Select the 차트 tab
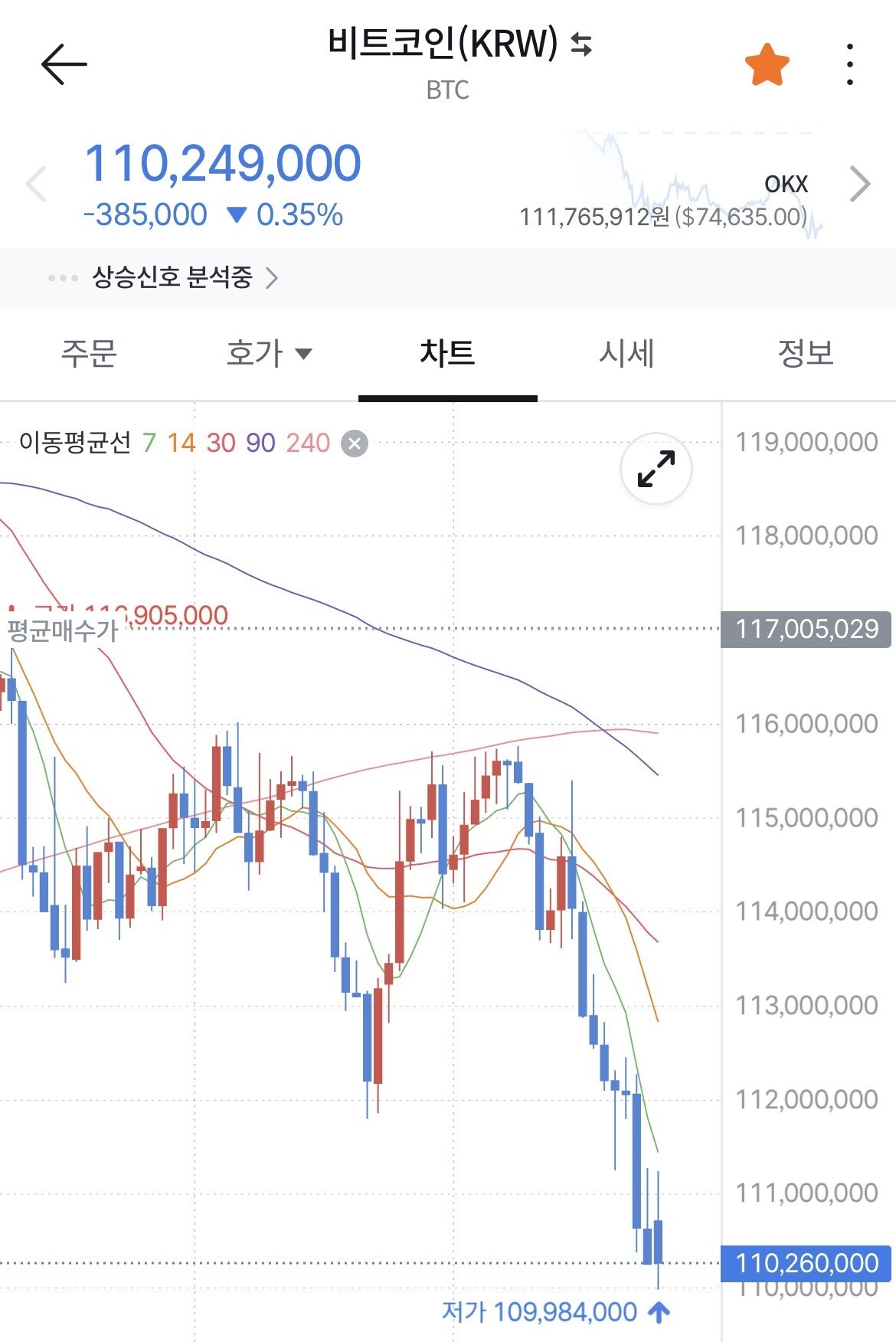This screenshot has width=896, height=1342. click(x=447, y=354)
